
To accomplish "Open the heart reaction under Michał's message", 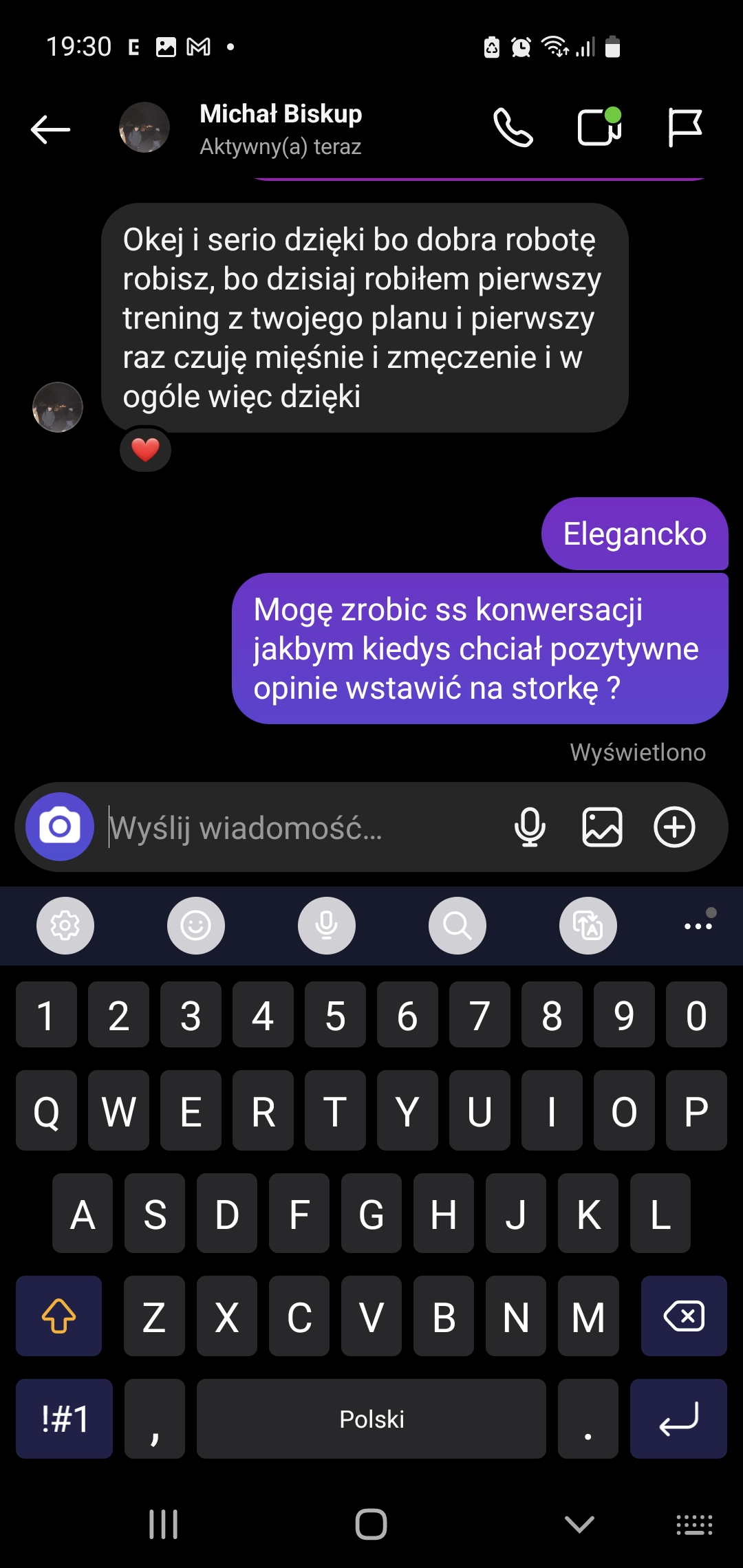I will pyautogui.click(x=145, y=450).
